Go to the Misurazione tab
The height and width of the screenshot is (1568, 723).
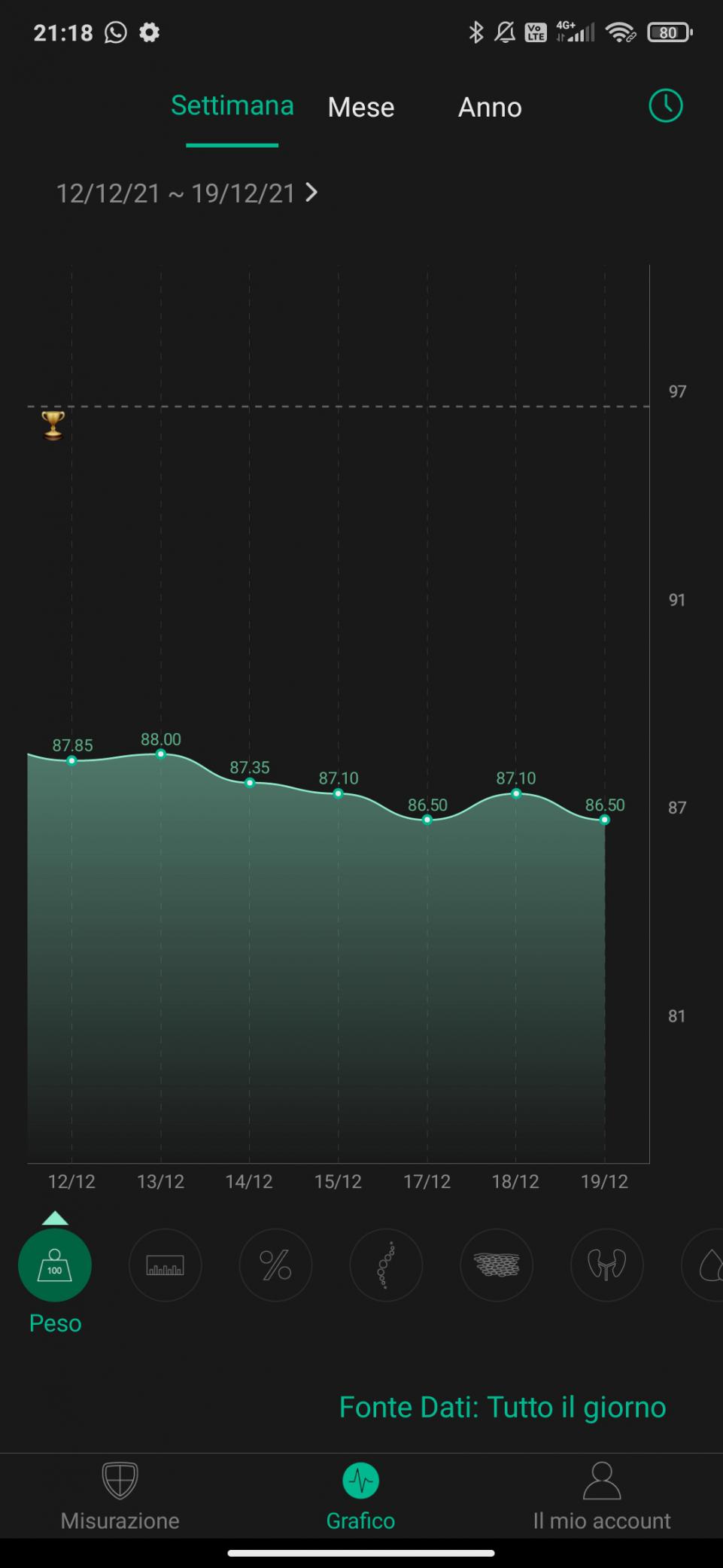click(x=120, y=1496)
